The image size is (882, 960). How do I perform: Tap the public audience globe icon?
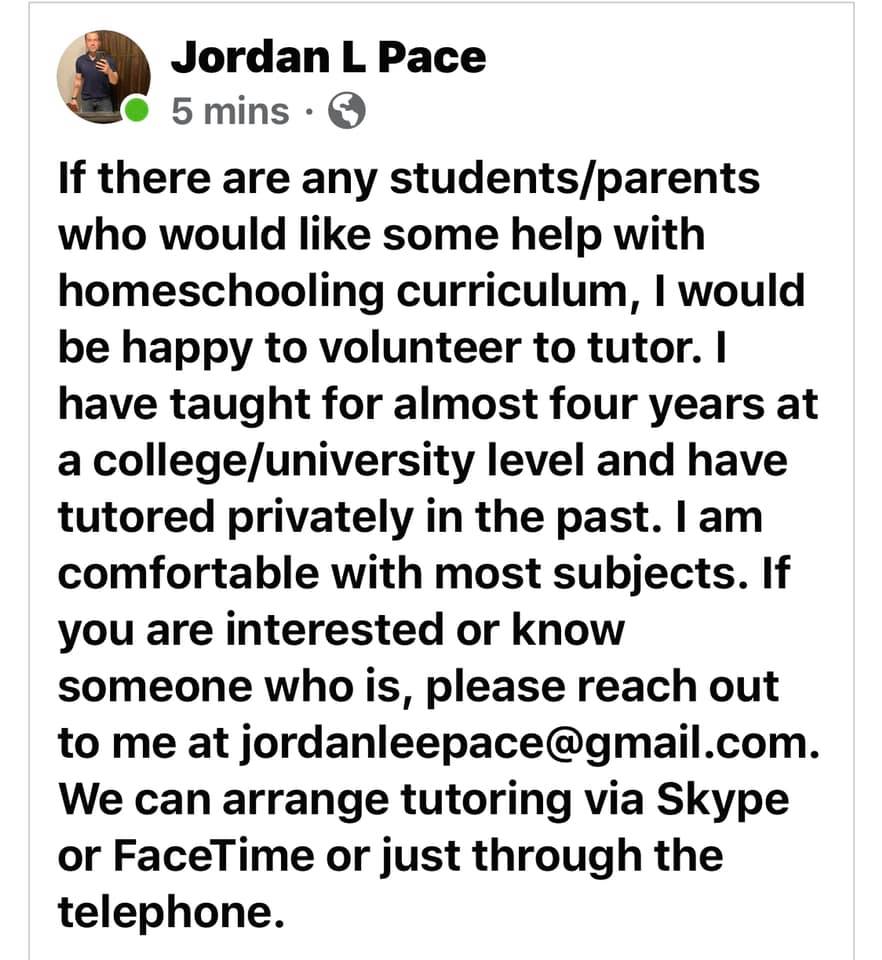[347, 112]
